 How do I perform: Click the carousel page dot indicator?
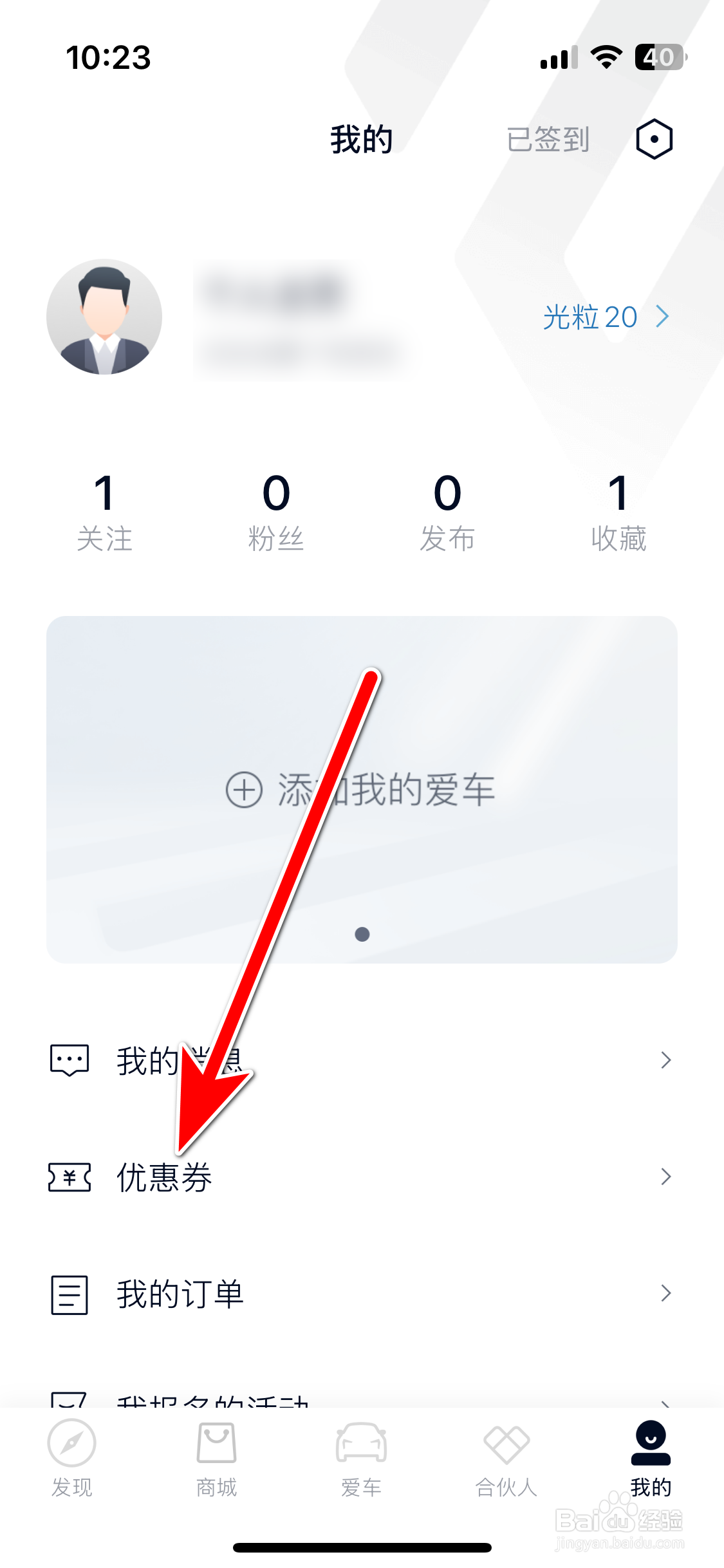tap(362, 935)
